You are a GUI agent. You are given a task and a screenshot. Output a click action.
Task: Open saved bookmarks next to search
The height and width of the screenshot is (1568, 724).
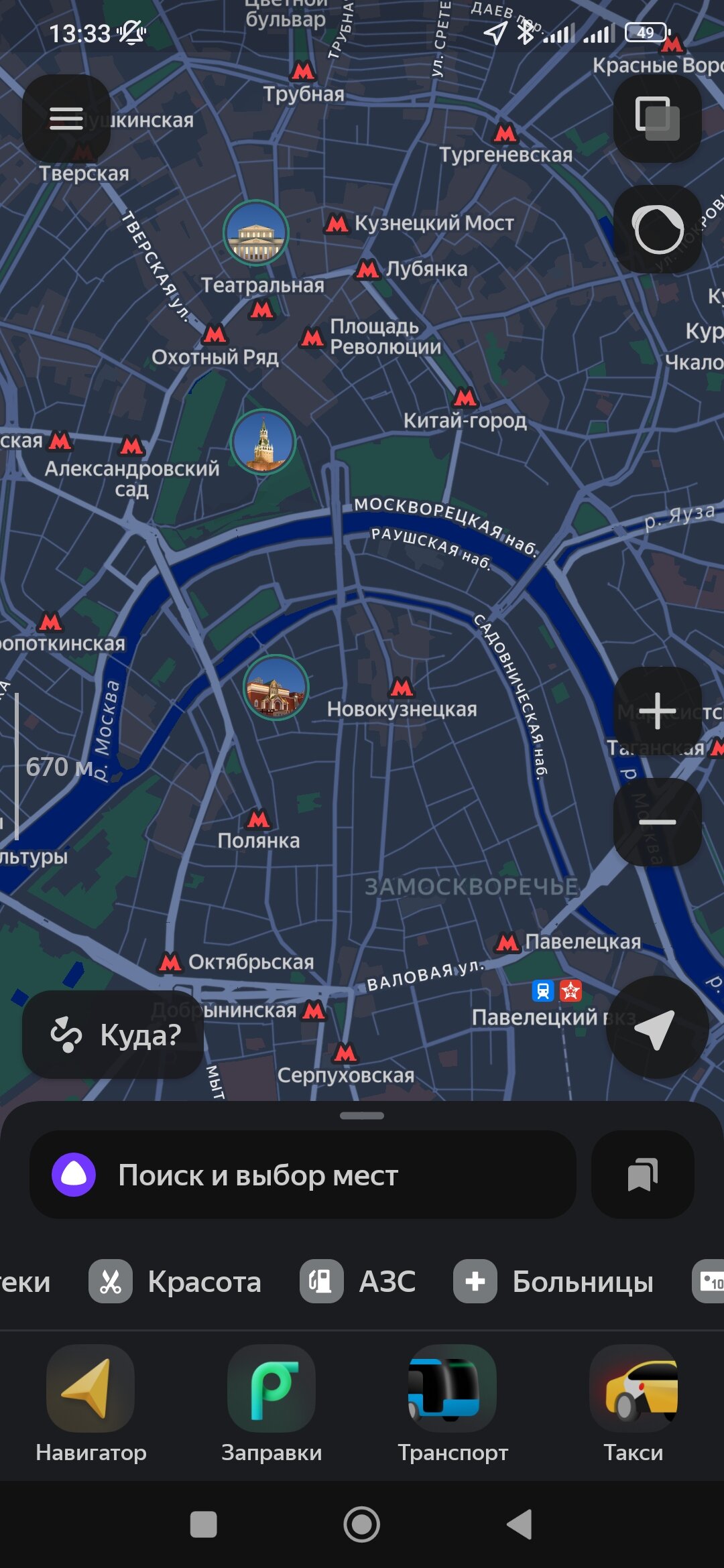click(642, 1175)
